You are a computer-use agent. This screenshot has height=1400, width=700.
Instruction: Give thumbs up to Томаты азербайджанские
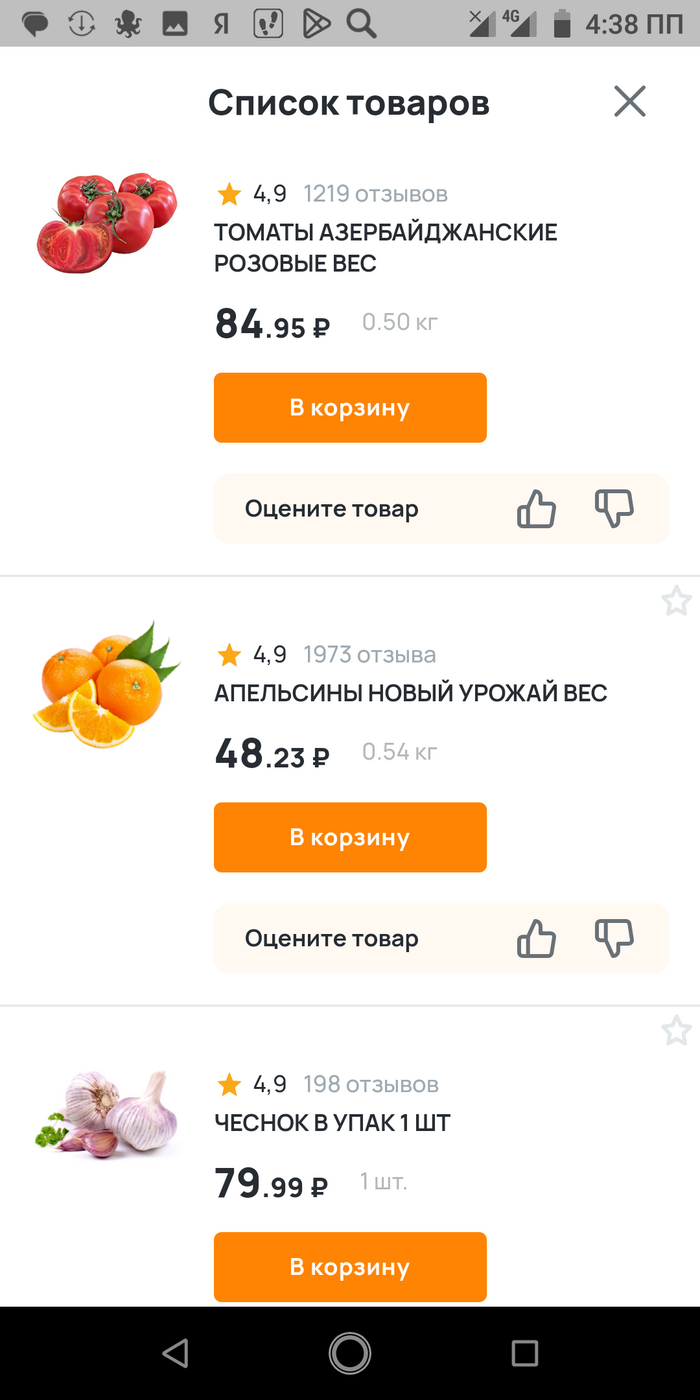point(536,509)
